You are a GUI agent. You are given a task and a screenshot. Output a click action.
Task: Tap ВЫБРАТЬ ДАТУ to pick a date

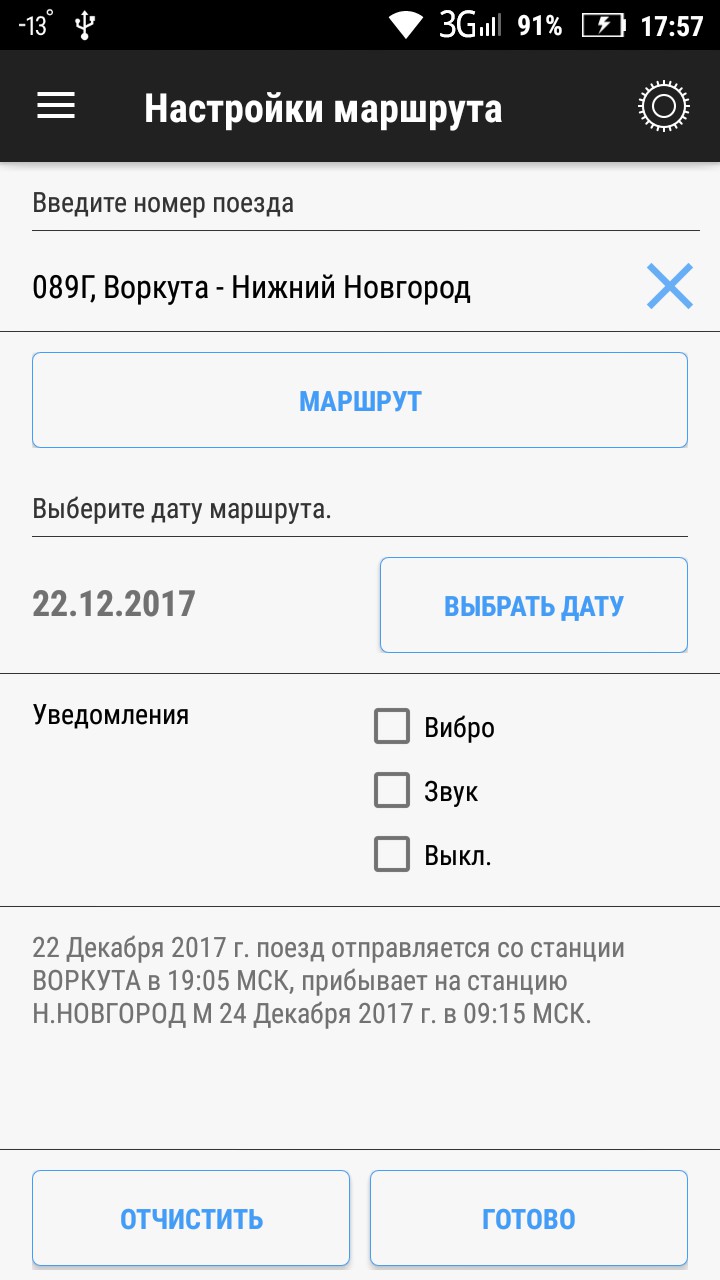534,605
